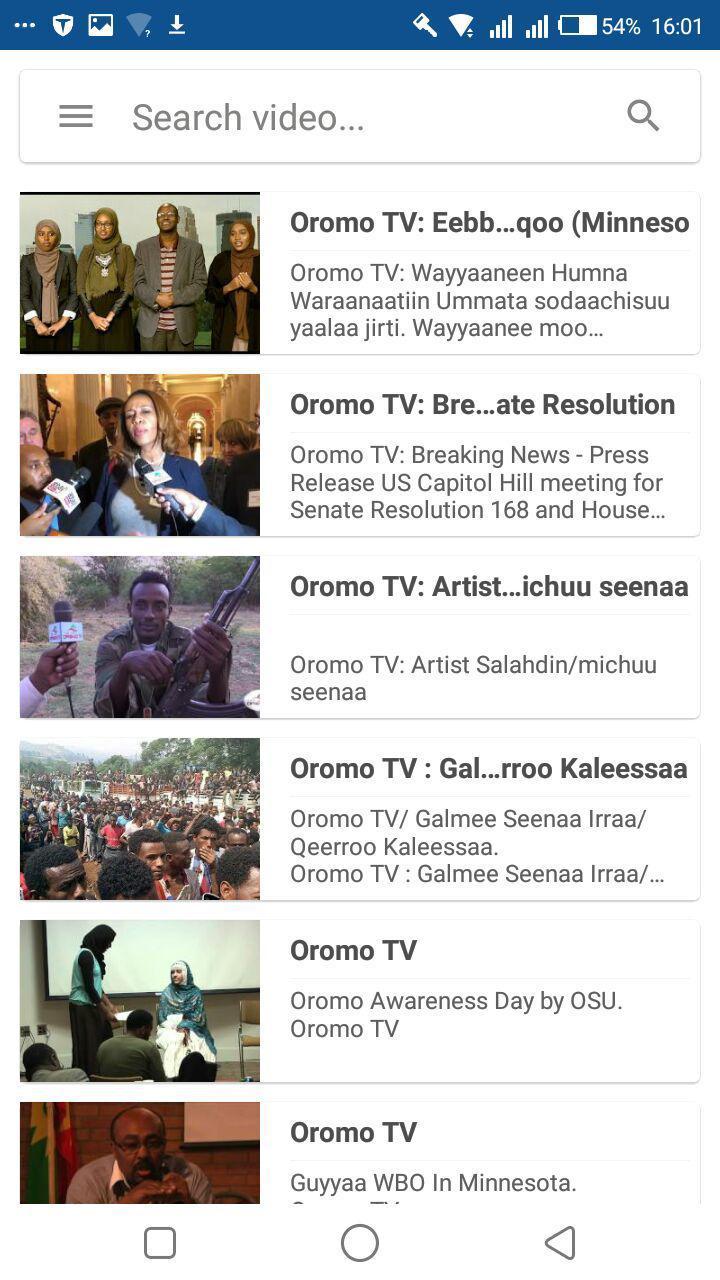Watch Galmee Seenaa Irraa/Qeerroo Kaleessaa video
Screen dimensions: 720x1280
[360, 819]
